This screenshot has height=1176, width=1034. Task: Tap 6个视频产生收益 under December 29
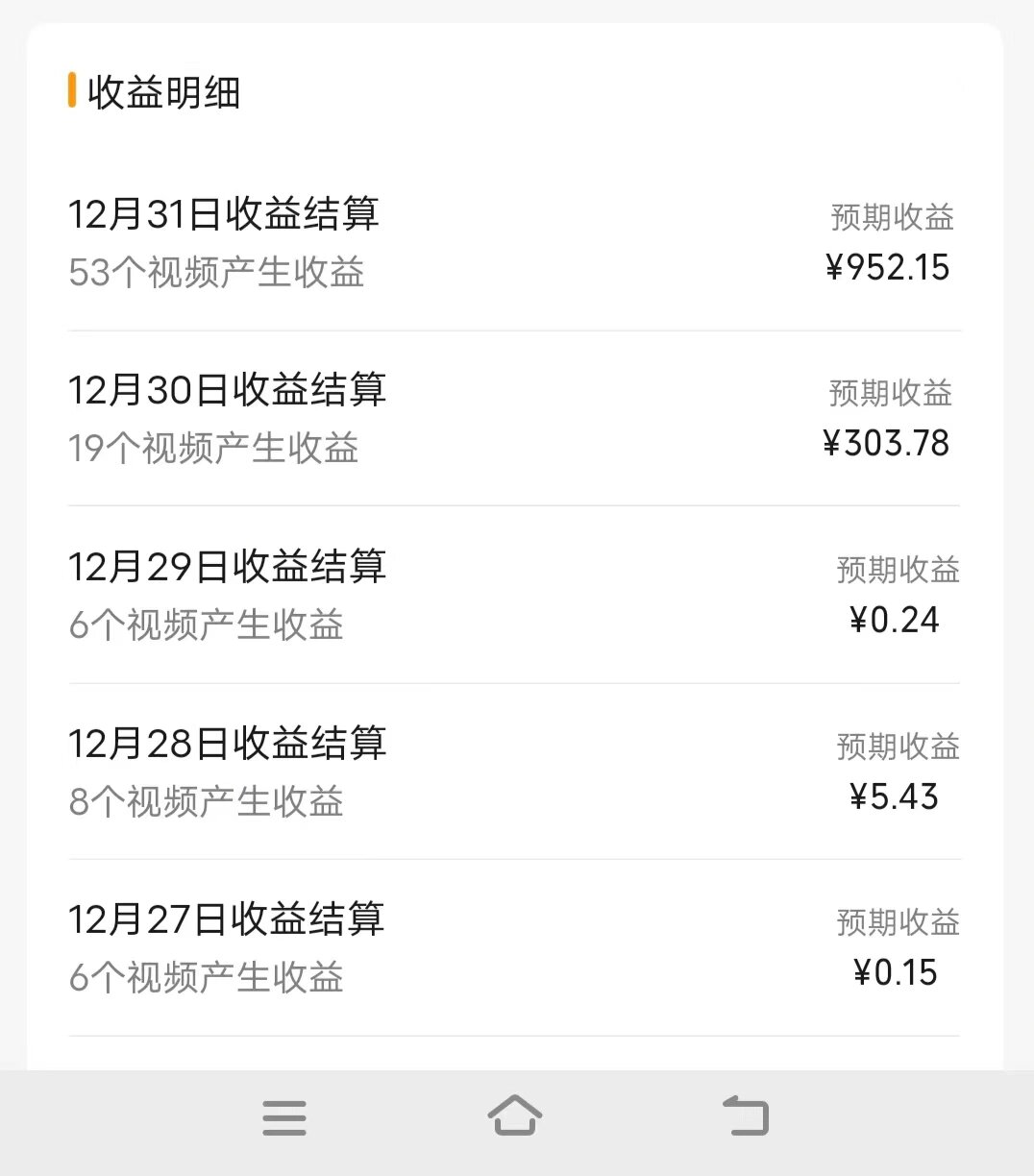tap(206, 625)
